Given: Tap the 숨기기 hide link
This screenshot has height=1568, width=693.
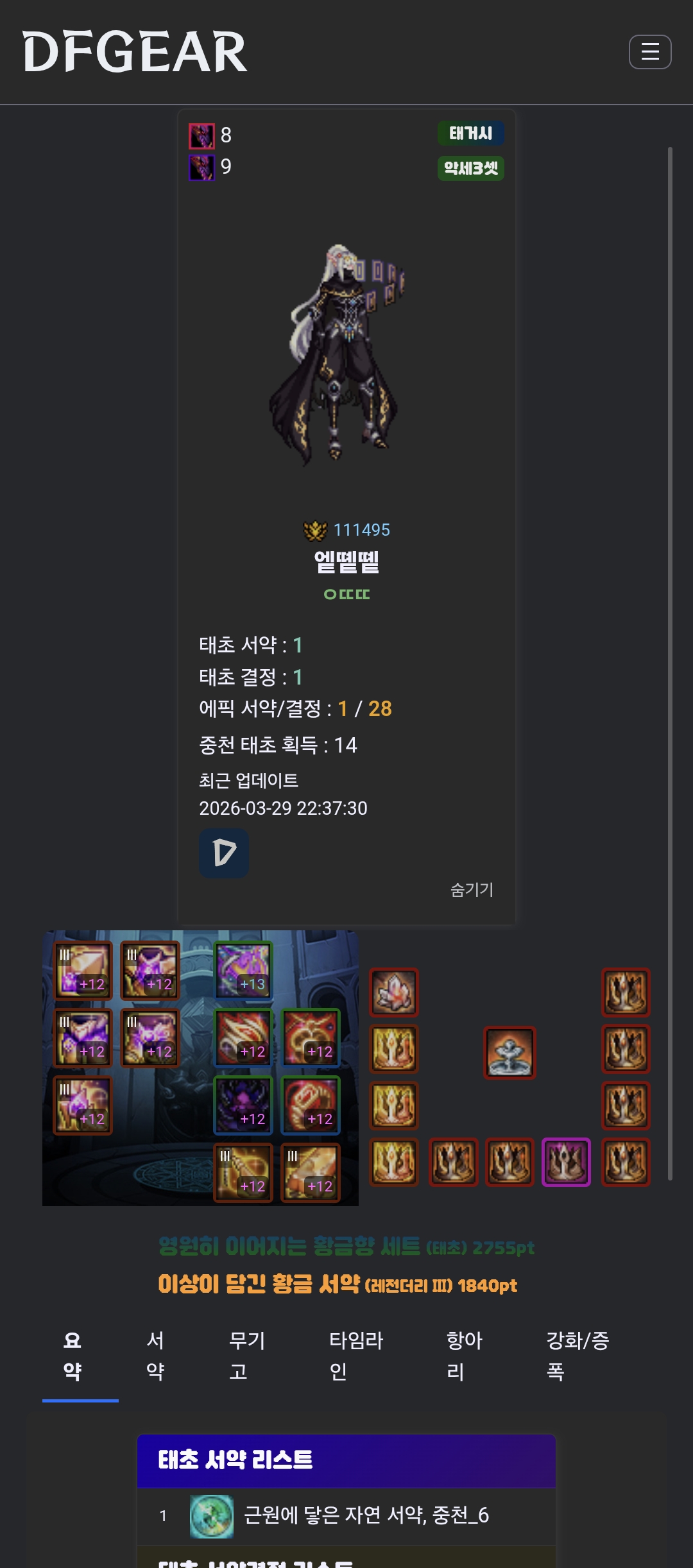Looking at the screenshot, I should coord(472,889).
